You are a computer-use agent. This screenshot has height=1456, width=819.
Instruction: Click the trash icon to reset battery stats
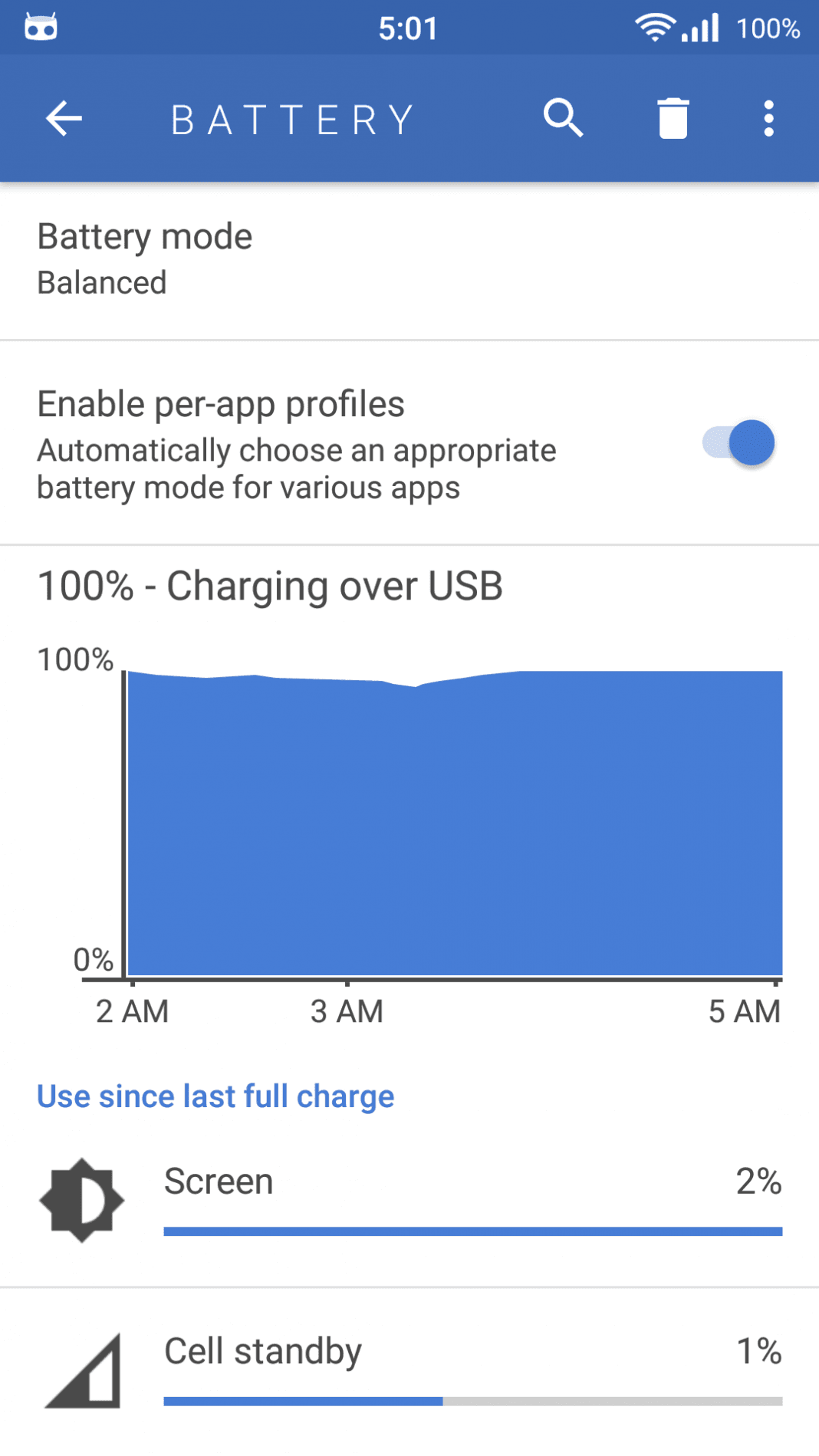pos(674,119)
